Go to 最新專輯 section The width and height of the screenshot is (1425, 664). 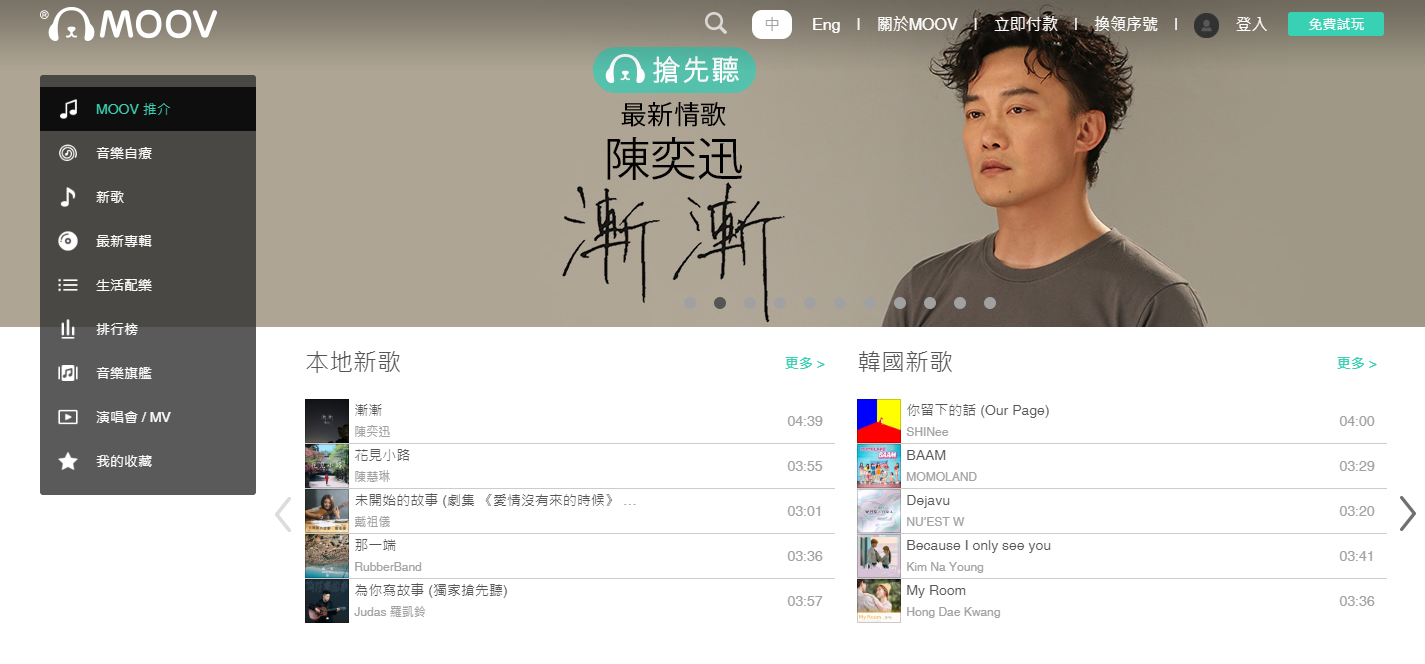click(x=124, y=241)
